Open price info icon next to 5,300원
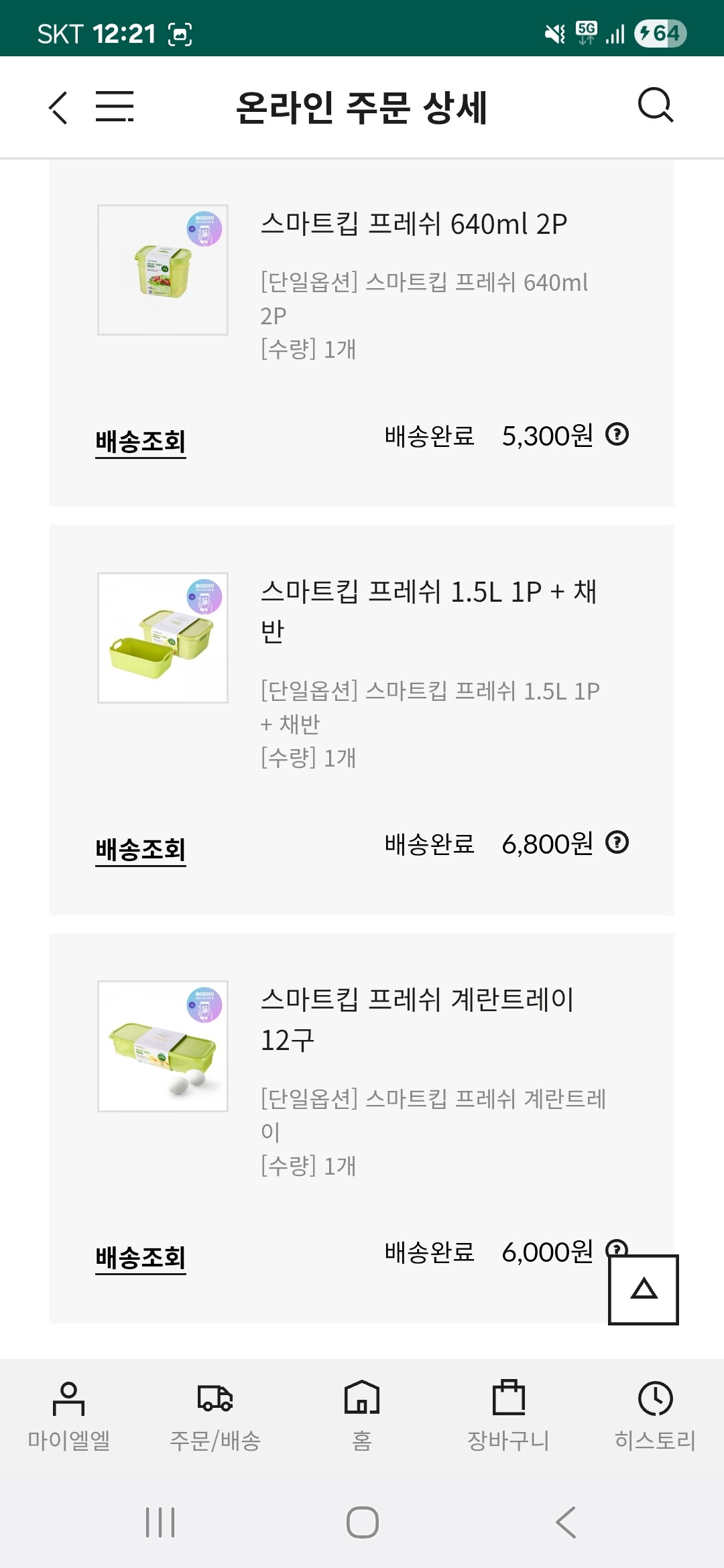The width and height of the screenshot is (724, 1568). coord(617,434)
